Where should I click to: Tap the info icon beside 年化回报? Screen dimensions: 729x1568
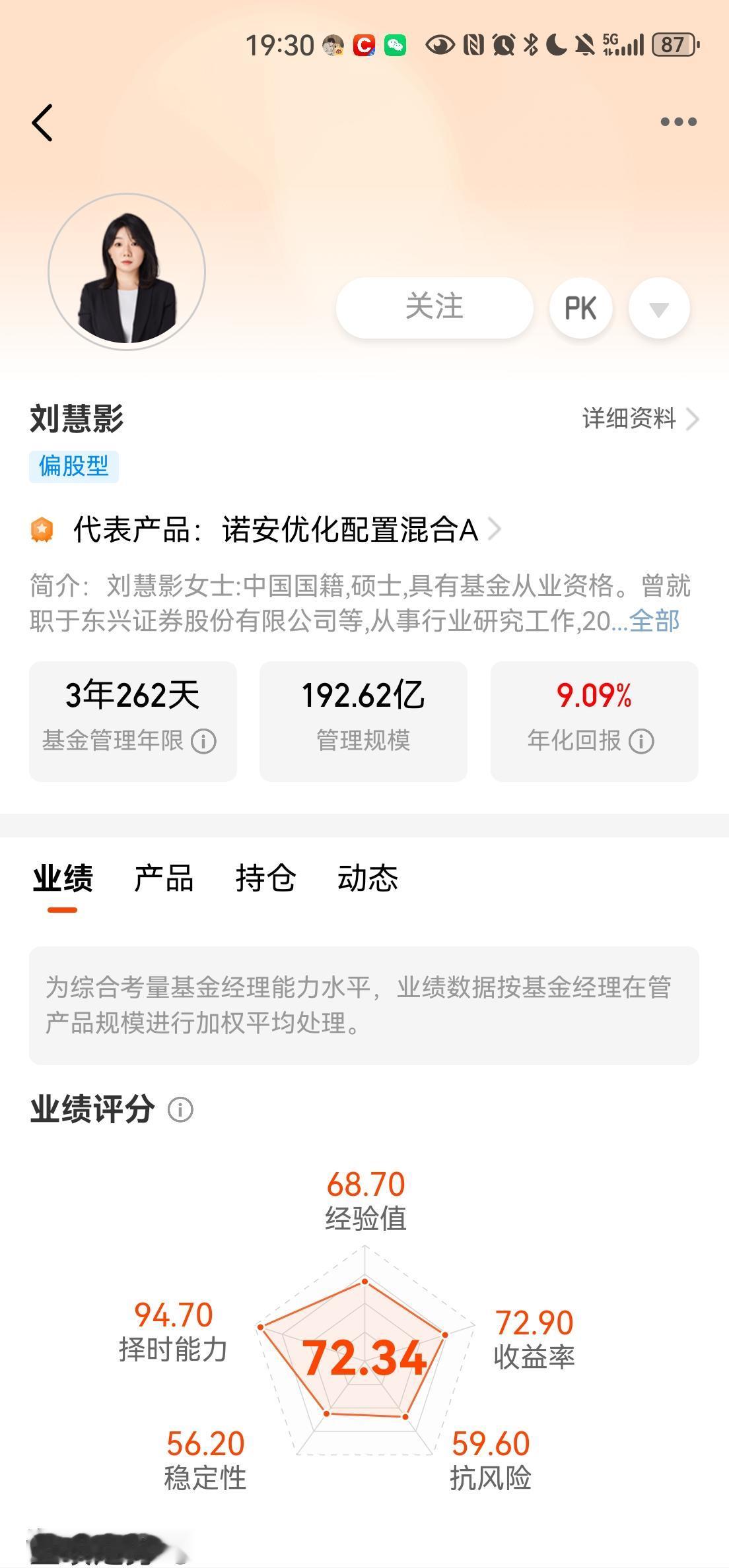tap(641, 742)
